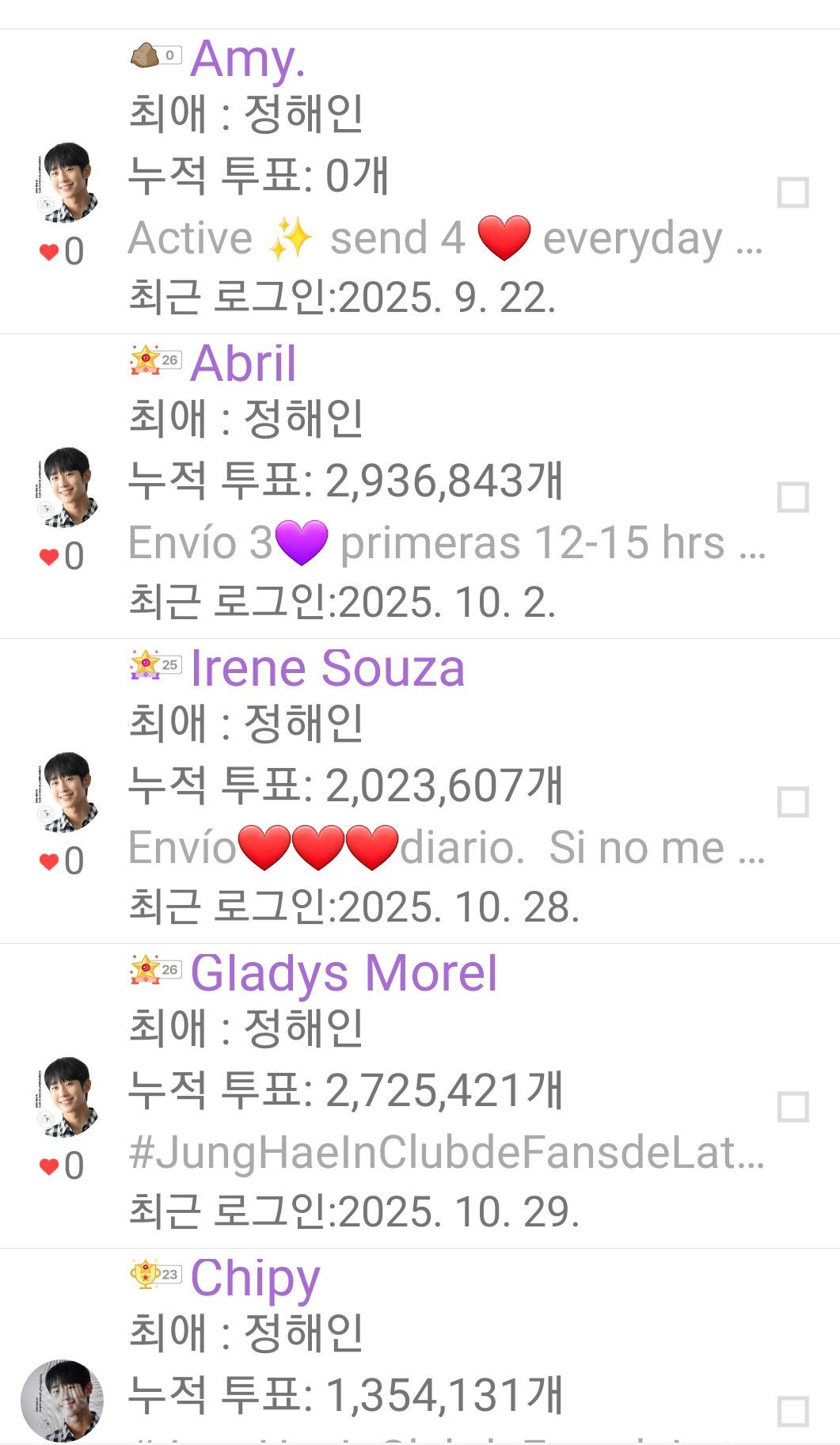Open Amy.'s profile name
The height and width of the screenshot is (1445, 840).
click(248, 59)
